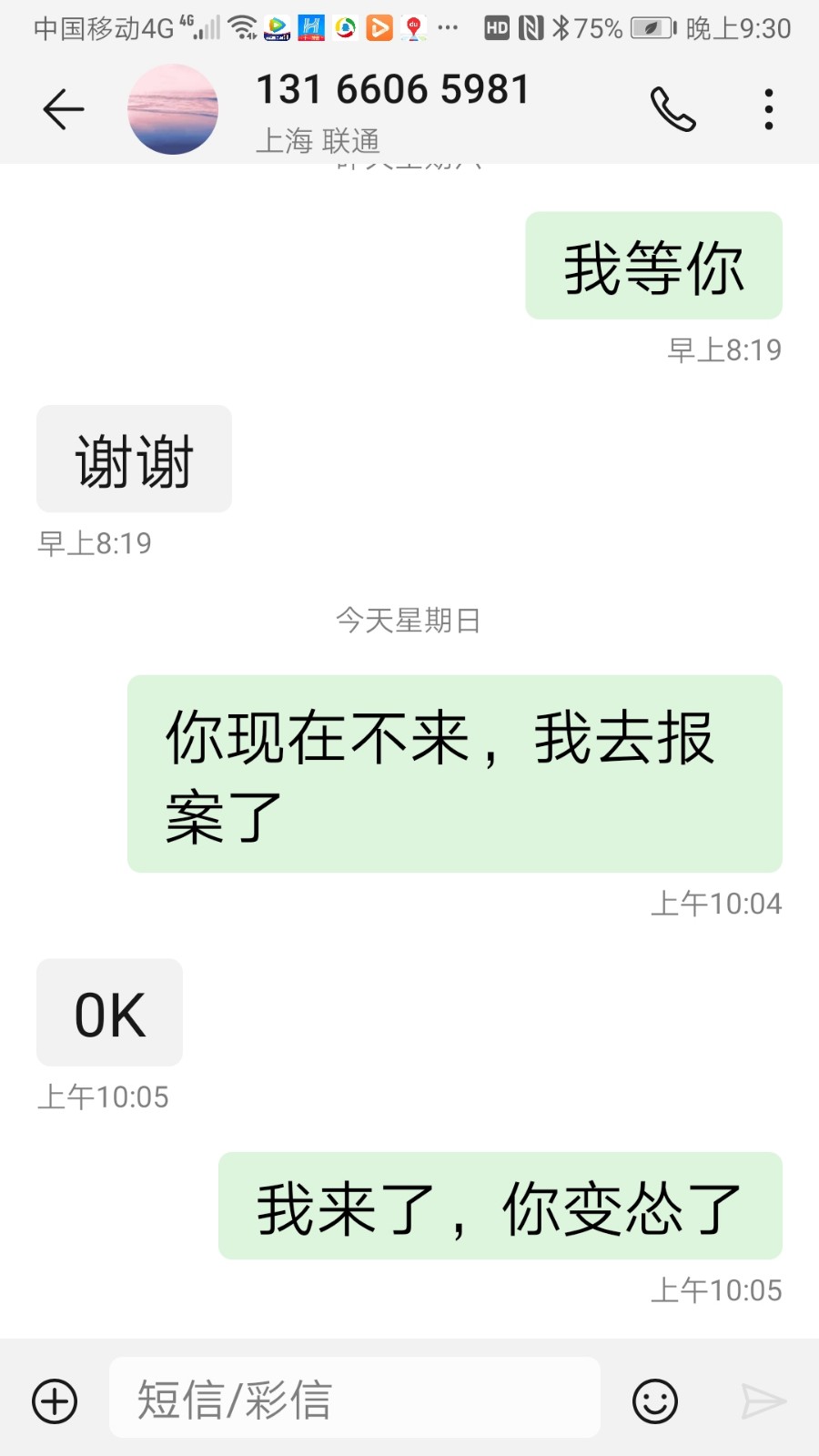Open the three-dot overflow menu
This screenshot has width=819, height=1456.
point(769,110)
